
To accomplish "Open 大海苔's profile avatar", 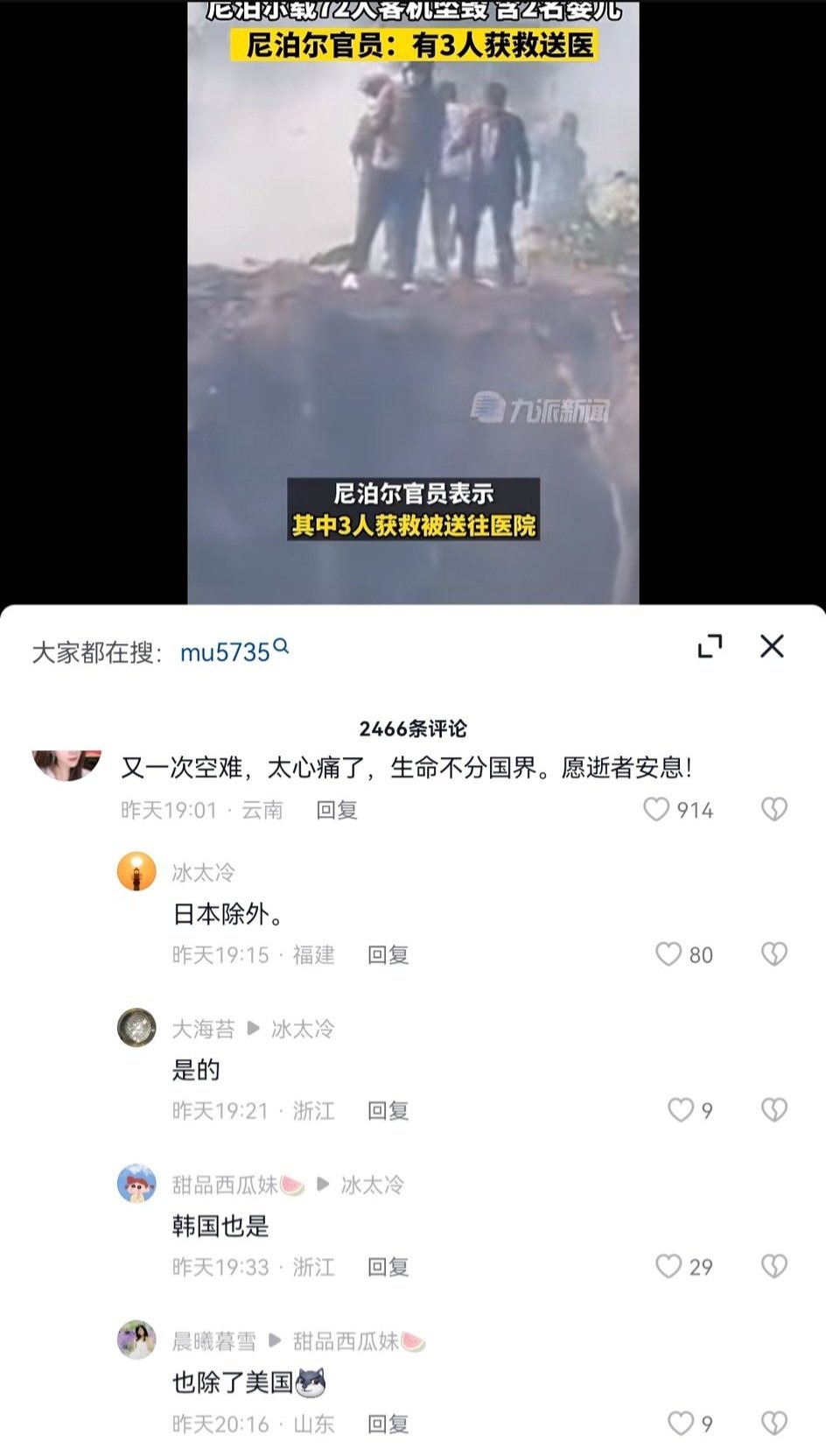I will click(x=136, y=1028).
